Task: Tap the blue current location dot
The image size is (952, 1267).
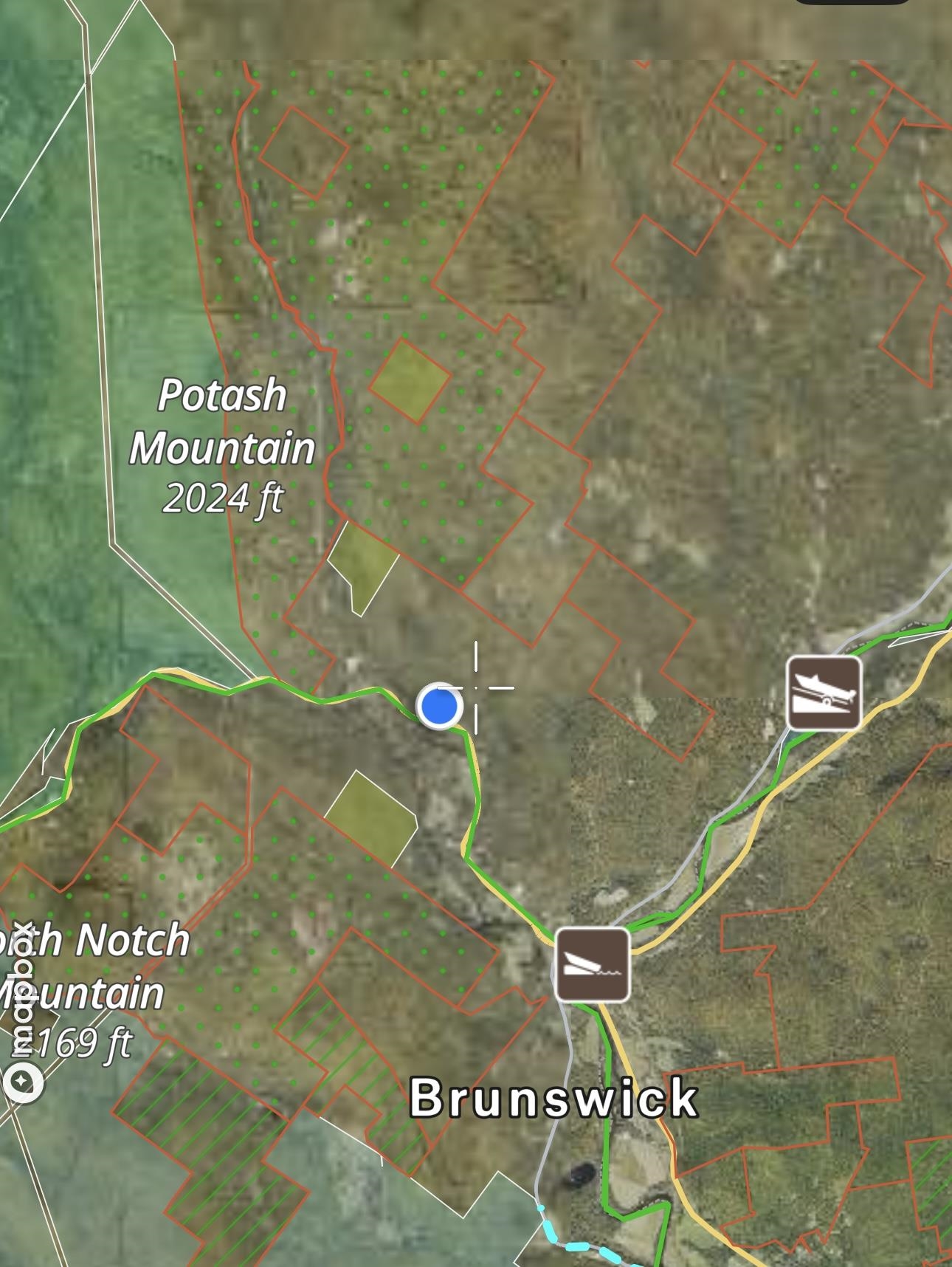Action: pyautogui.click(x=440, y=706)
